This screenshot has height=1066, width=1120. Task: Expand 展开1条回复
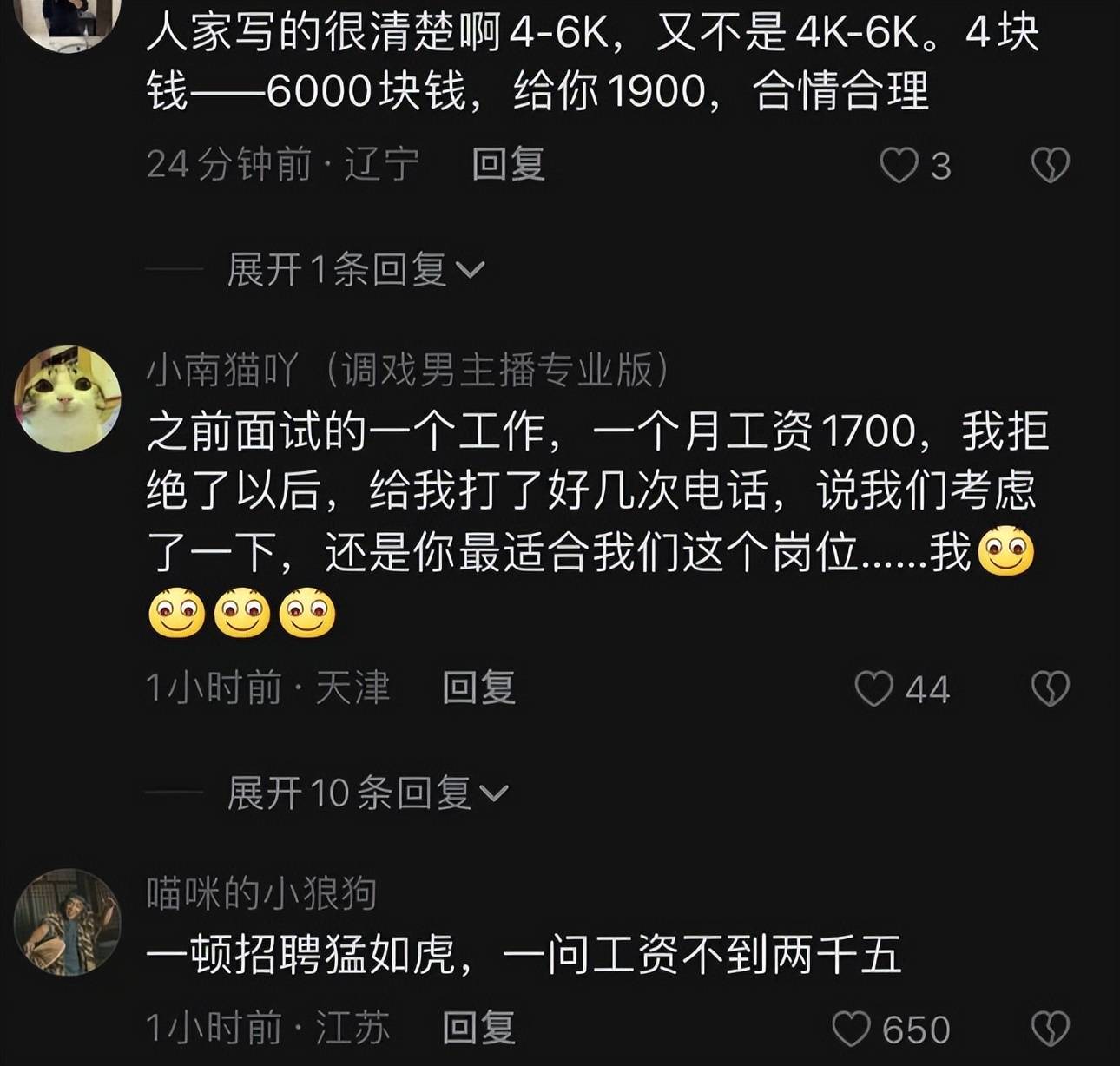pos(354,270)
